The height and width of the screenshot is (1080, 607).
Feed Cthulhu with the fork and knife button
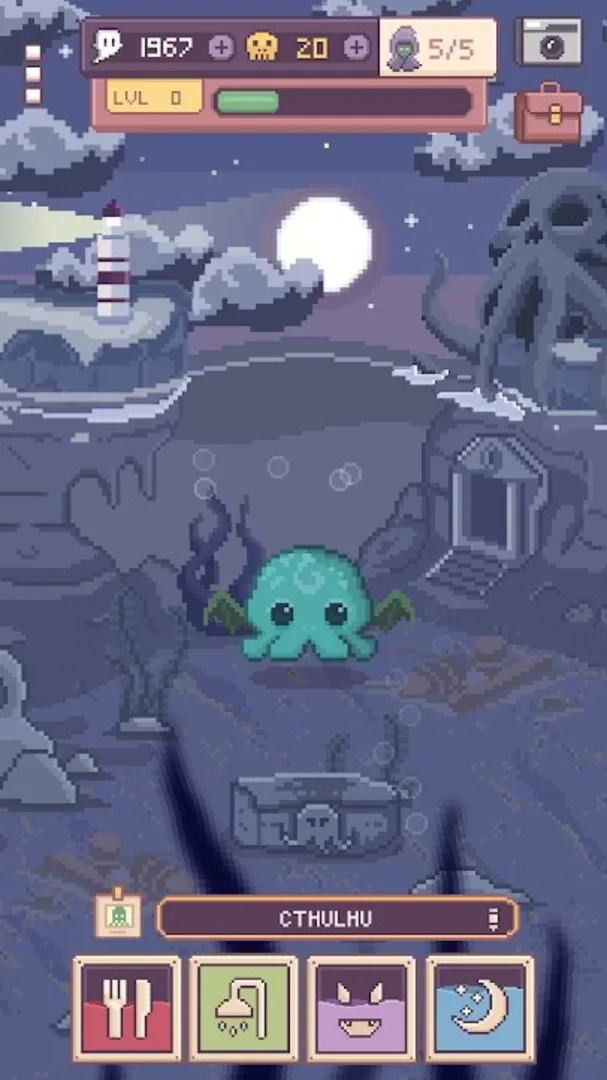coord(127,1008)
